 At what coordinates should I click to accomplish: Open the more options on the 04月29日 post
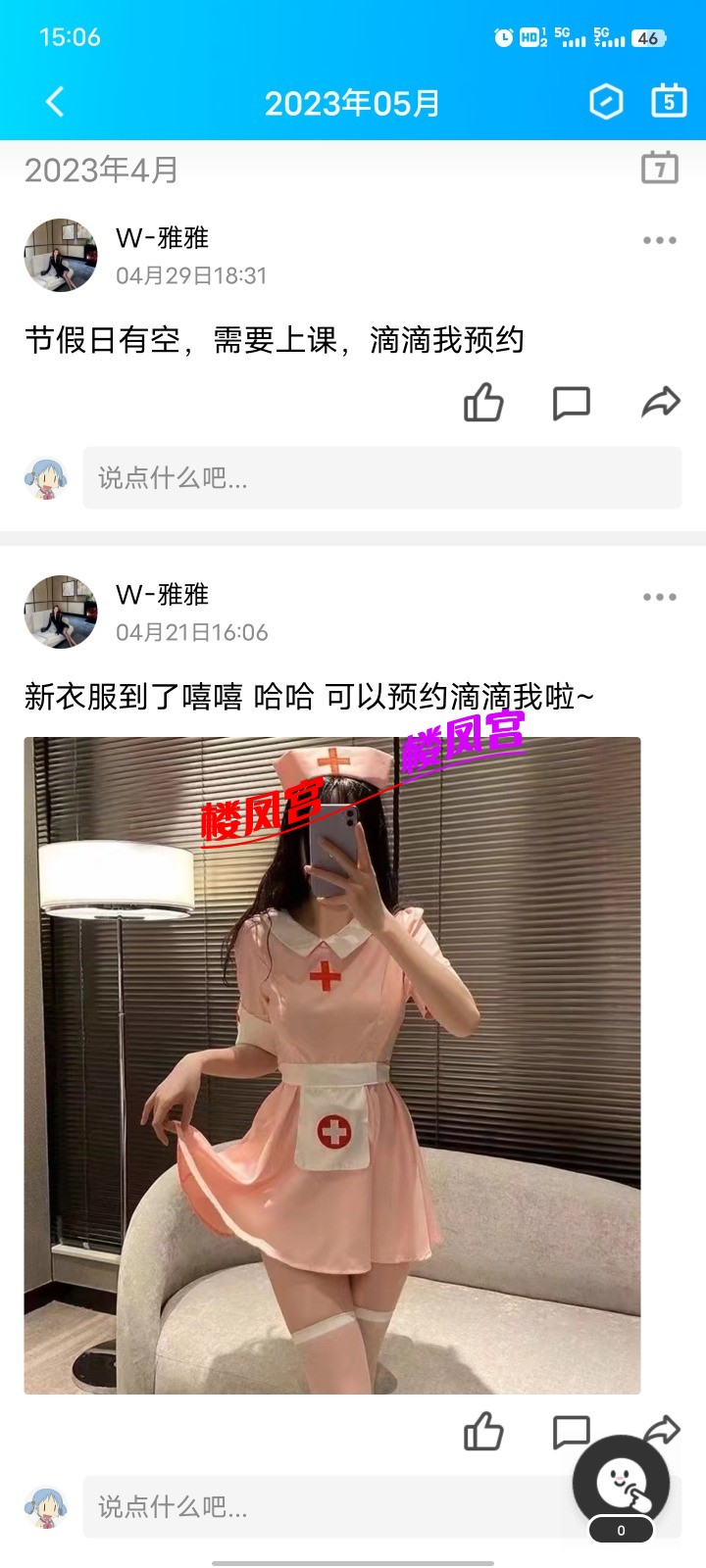point(659,241)
